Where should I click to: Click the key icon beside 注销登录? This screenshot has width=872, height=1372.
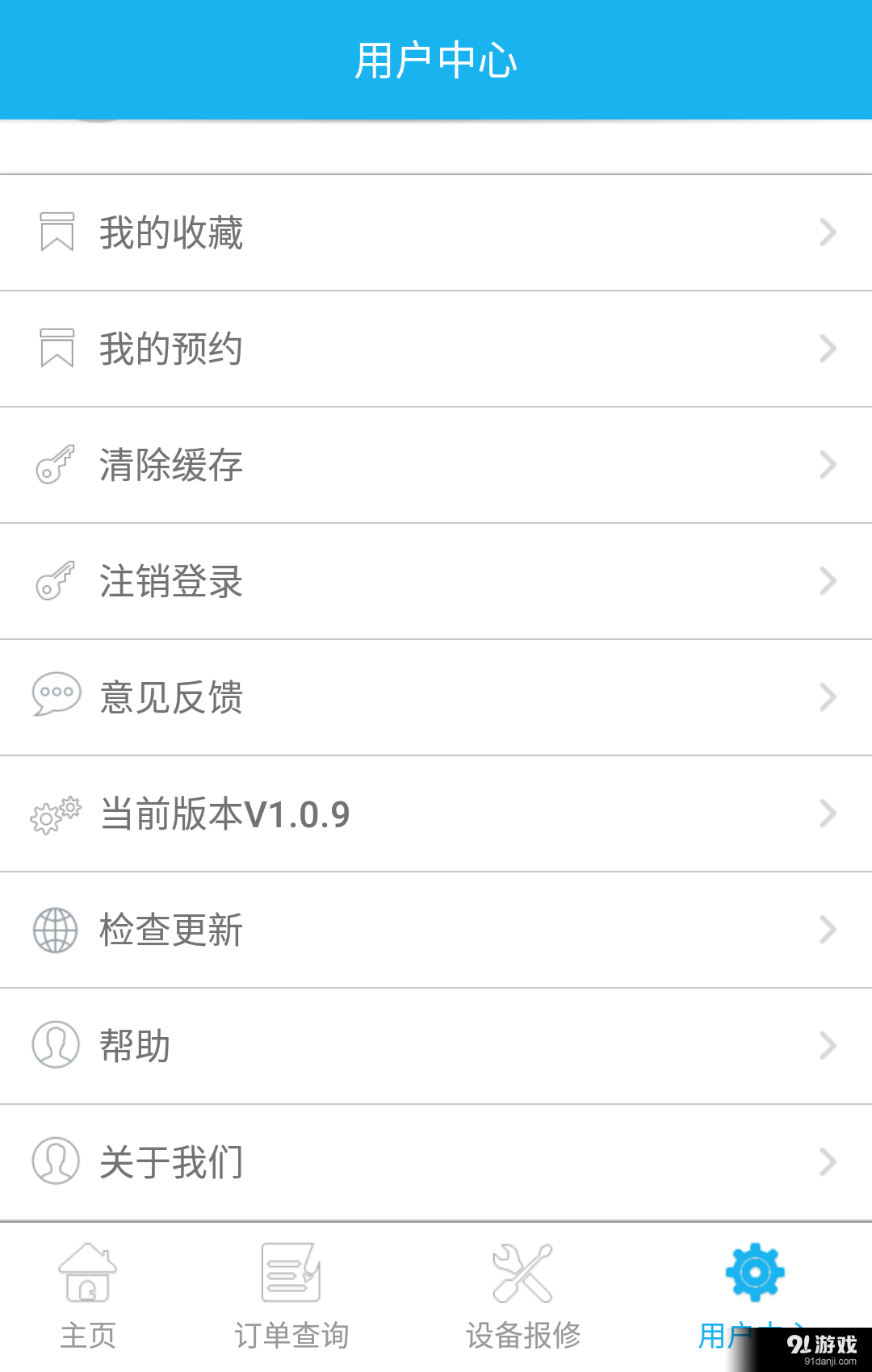(x=55, y=581)
